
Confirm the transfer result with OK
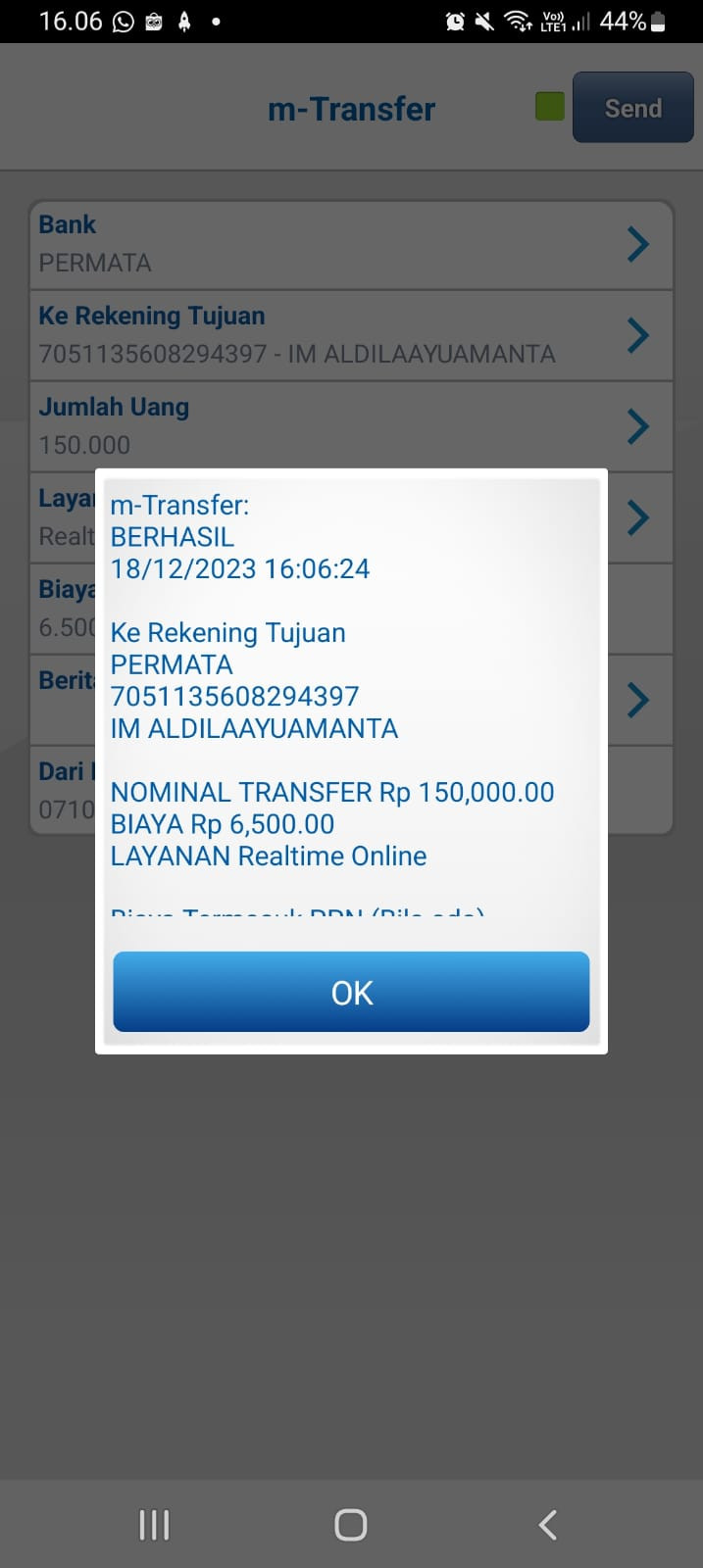point(351,992)
